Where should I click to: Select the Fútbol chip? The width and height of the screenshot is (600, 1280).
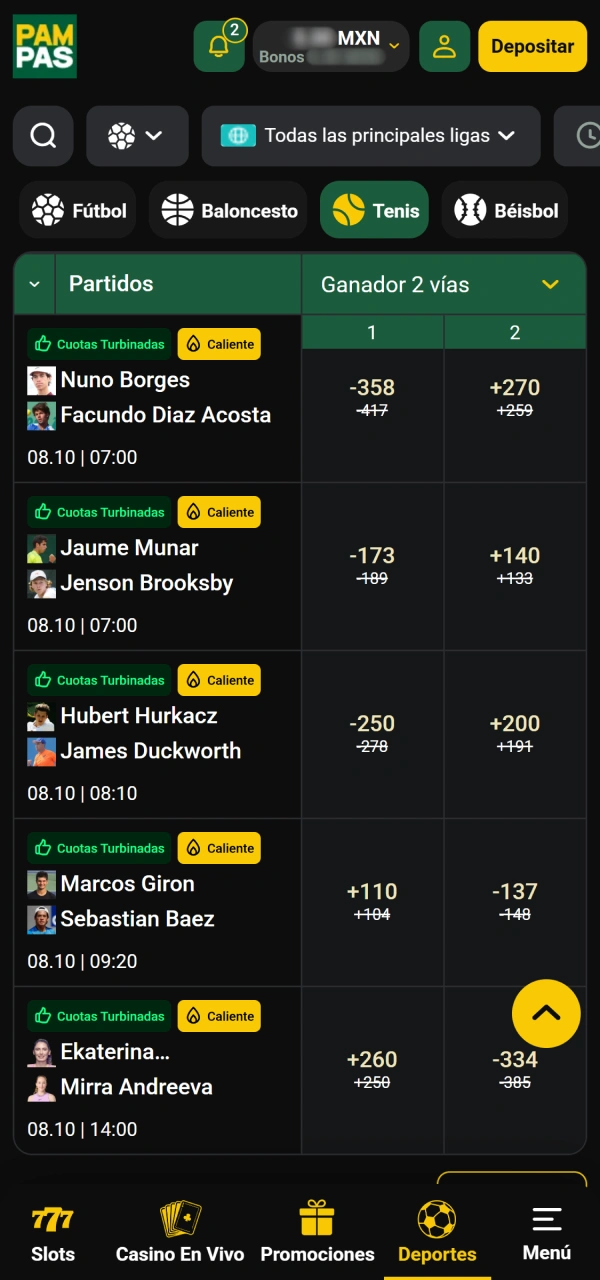(78, 210)
